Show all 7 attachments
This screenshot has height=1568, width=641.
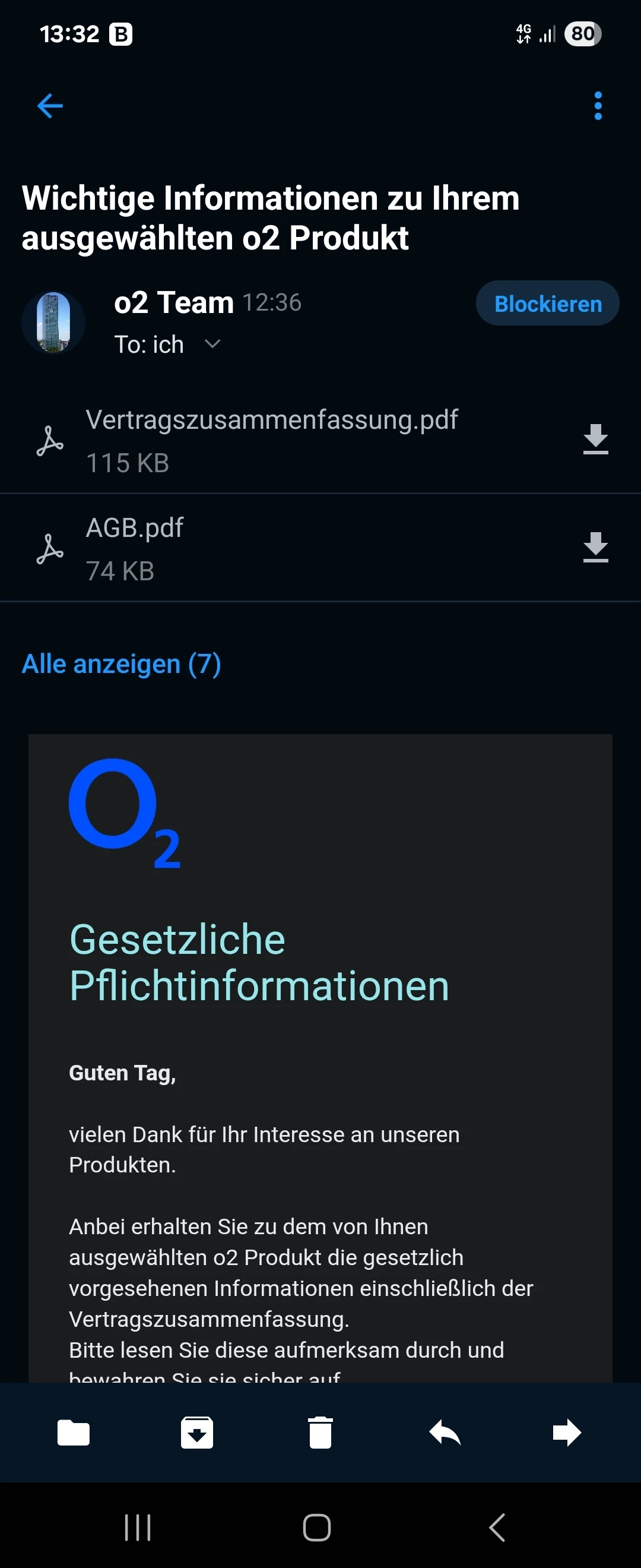click(122, 663)
